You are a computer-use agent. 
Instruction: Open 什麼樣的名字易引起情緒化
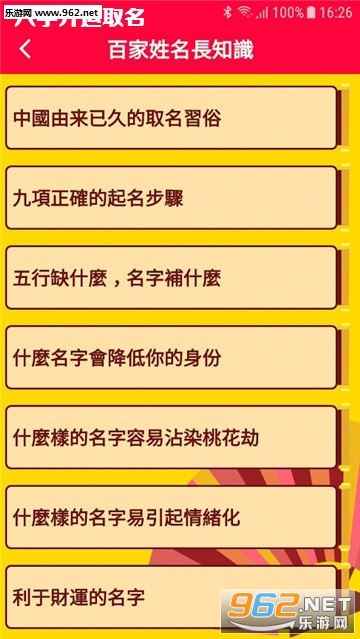click(171, 517)
